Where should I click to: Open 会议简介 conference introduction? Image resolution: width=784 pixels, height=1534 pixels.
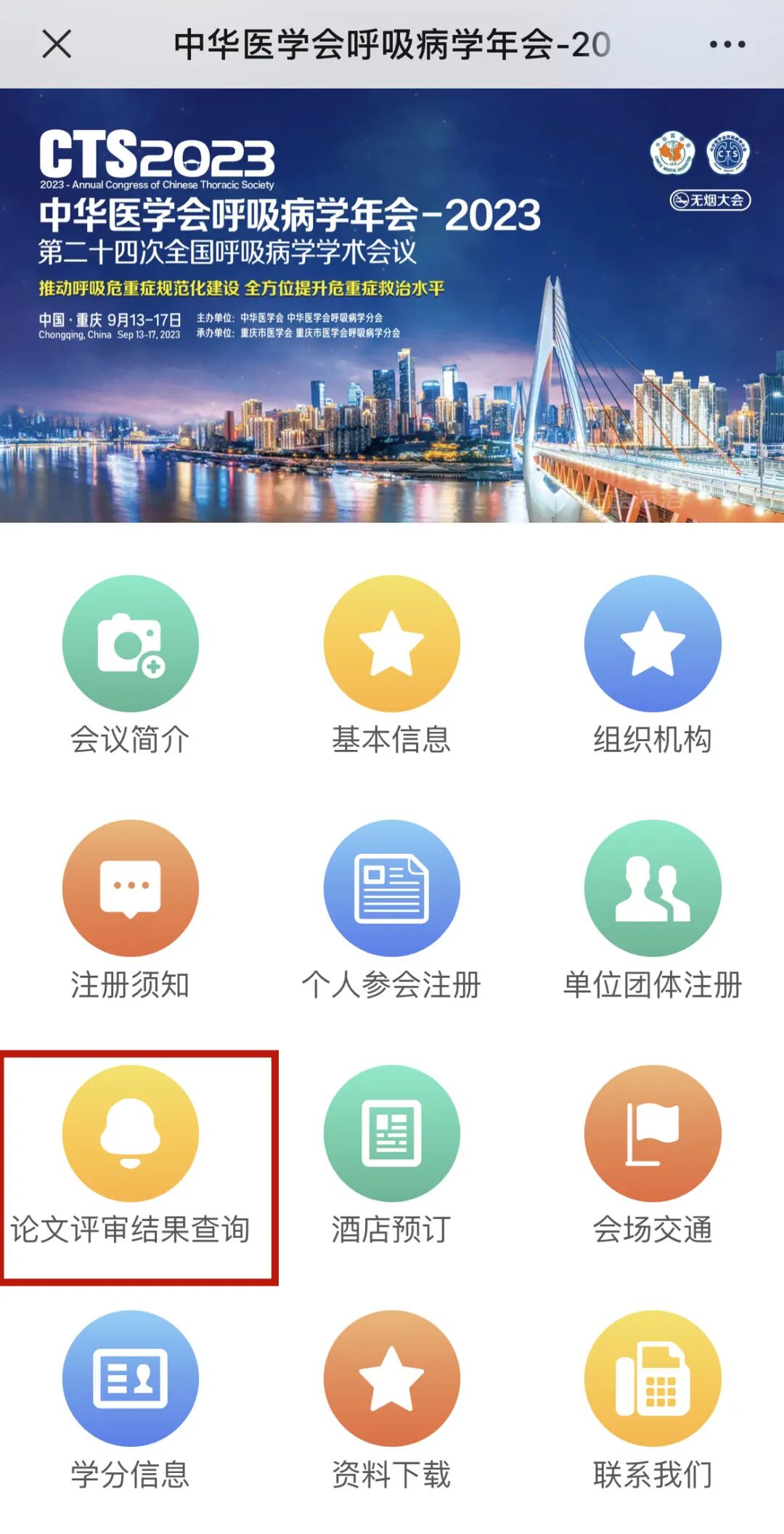131,644
